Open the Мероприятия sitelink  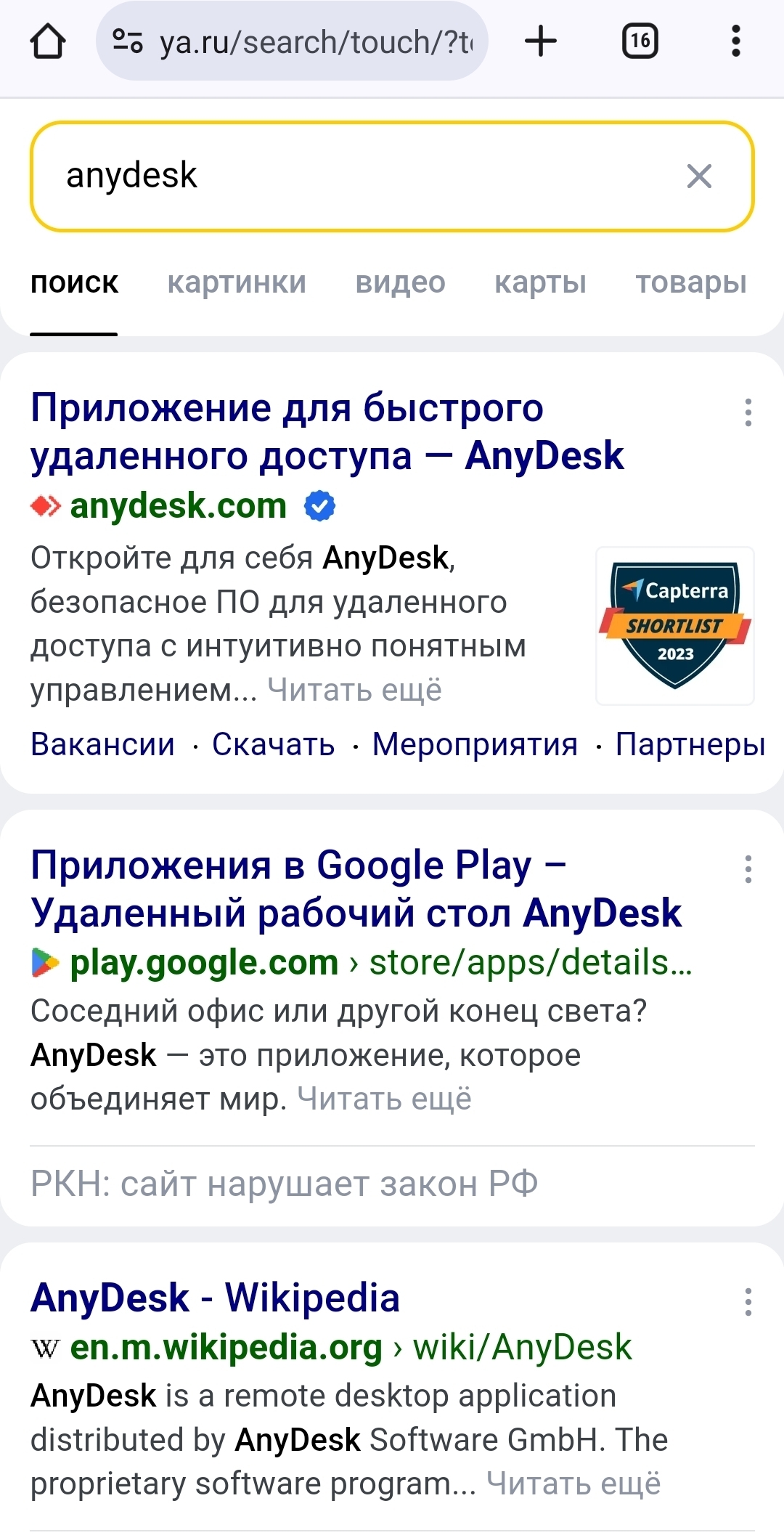tap(475, 744)
